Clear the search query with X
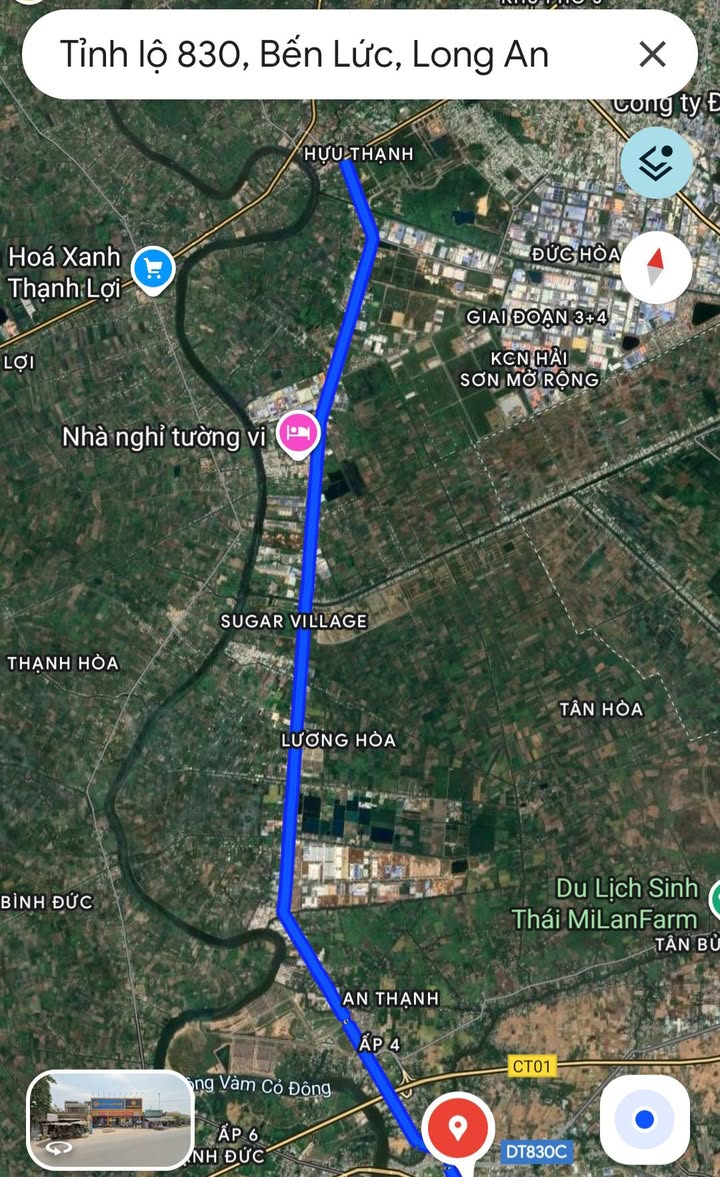Viewport: 720px width, 1177px height. 652,54
